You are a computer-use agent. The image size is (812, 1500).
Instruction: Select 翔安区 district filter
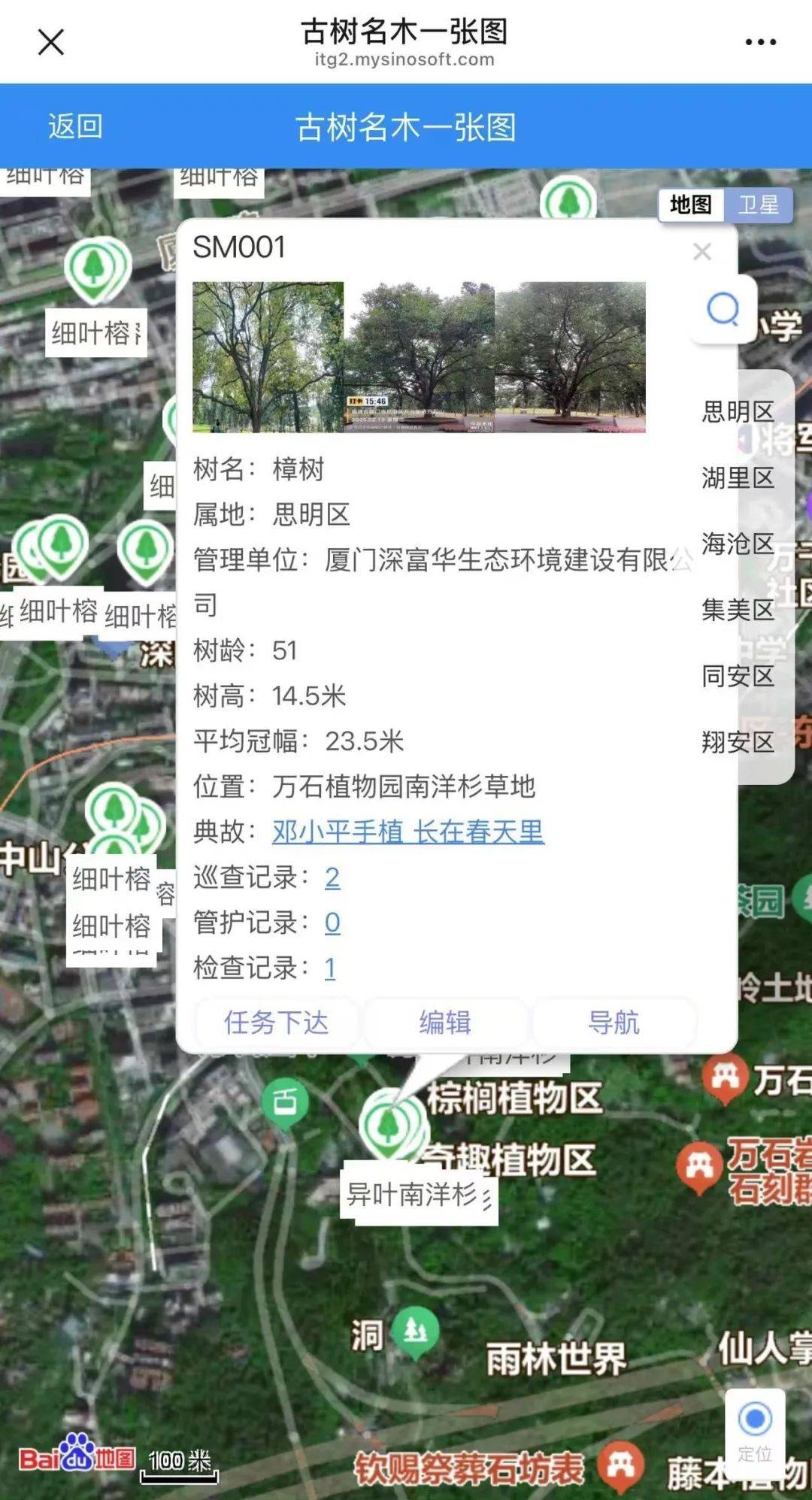(x=737, y=742)
